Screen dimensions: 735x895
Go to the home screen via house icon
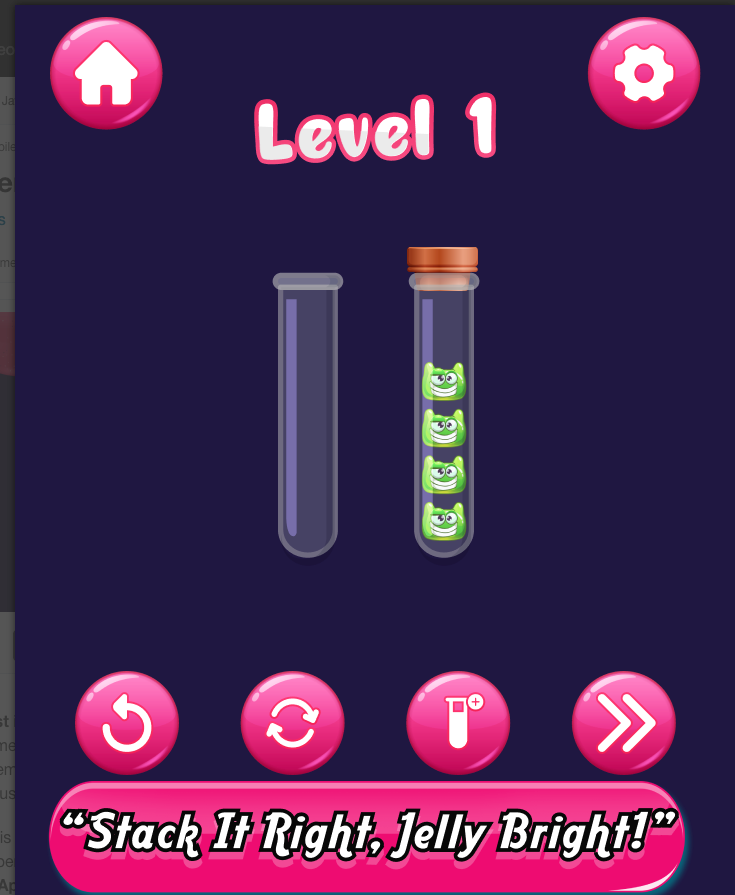(106, 73)
